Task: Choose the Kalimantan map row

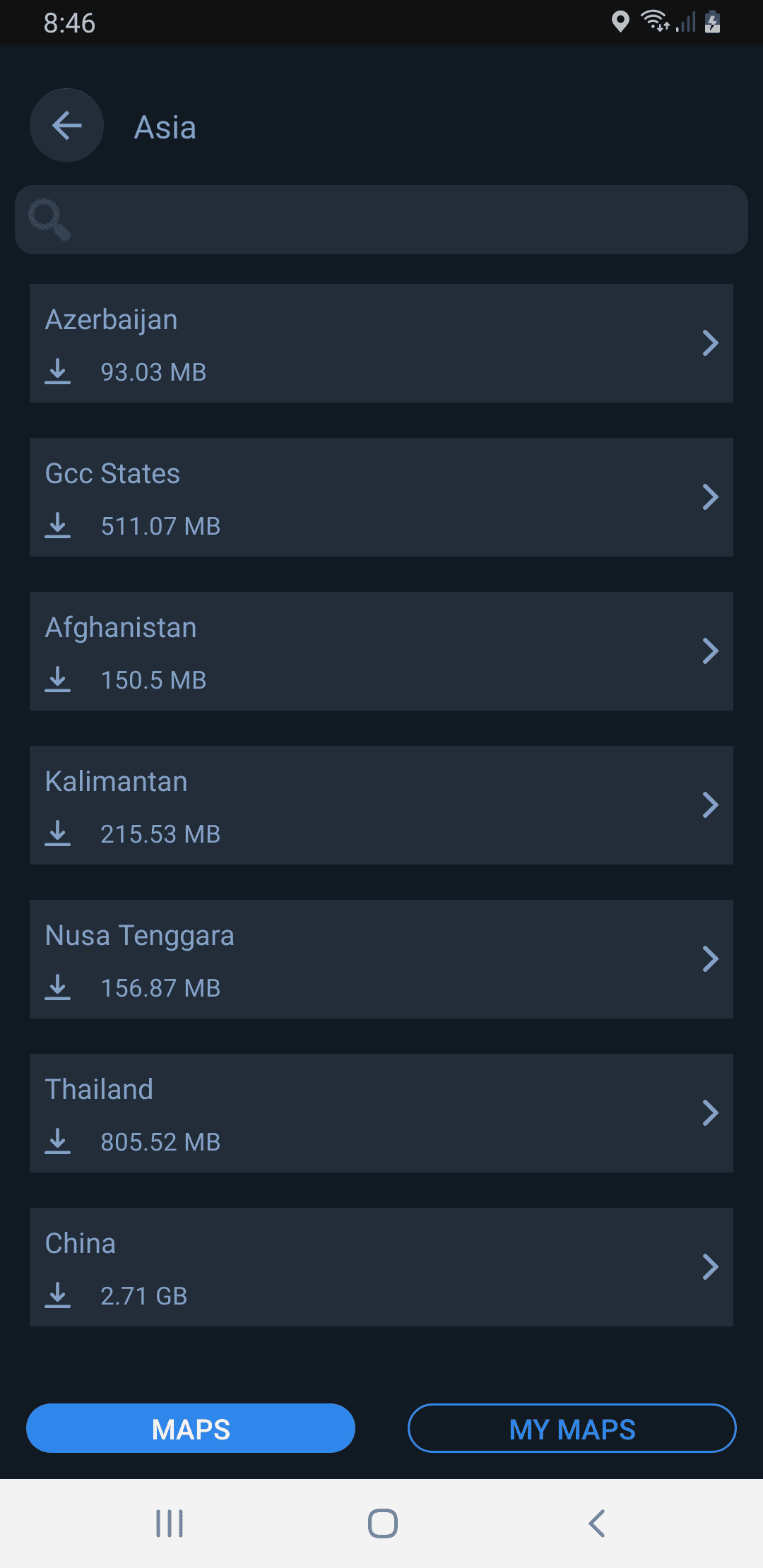Action: tap(381, 805)
